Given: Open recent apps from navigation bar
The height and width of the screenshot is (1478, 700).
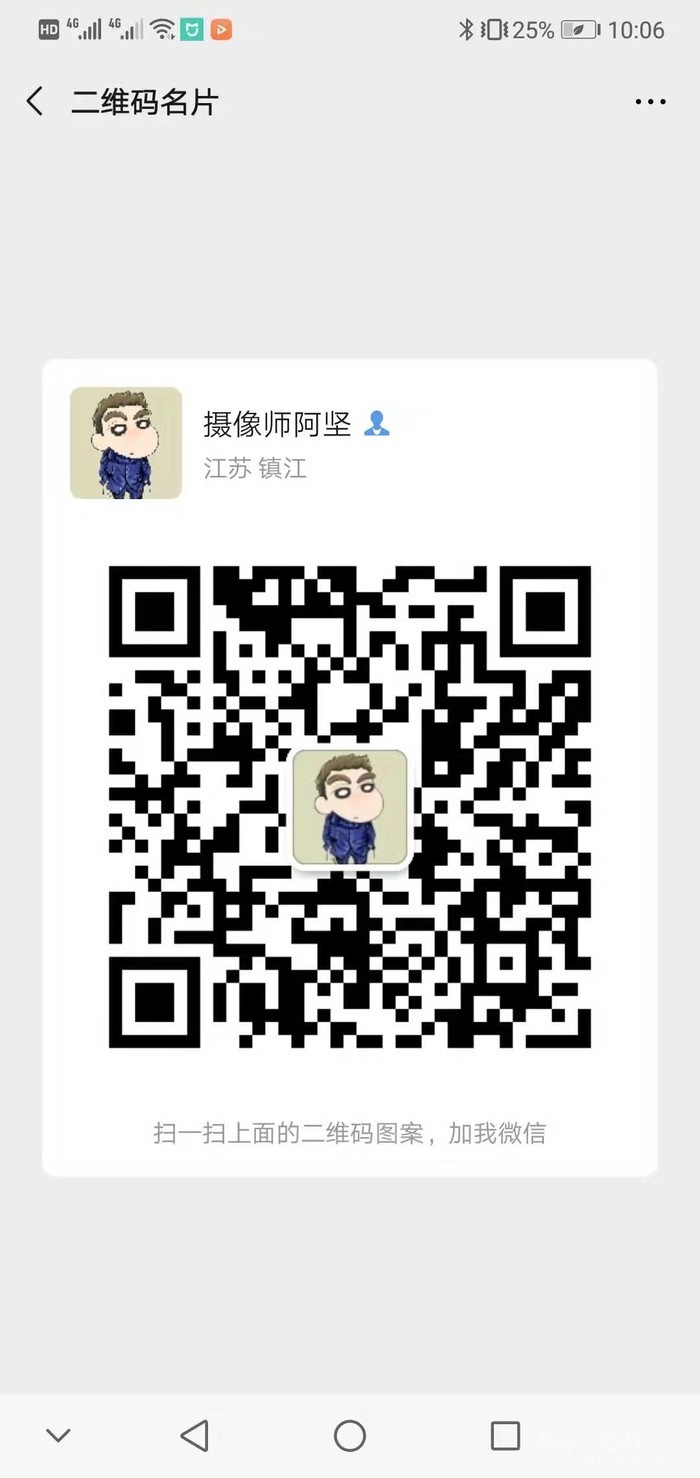Looking at the screenshot, I should click(x=505, y=1435).
